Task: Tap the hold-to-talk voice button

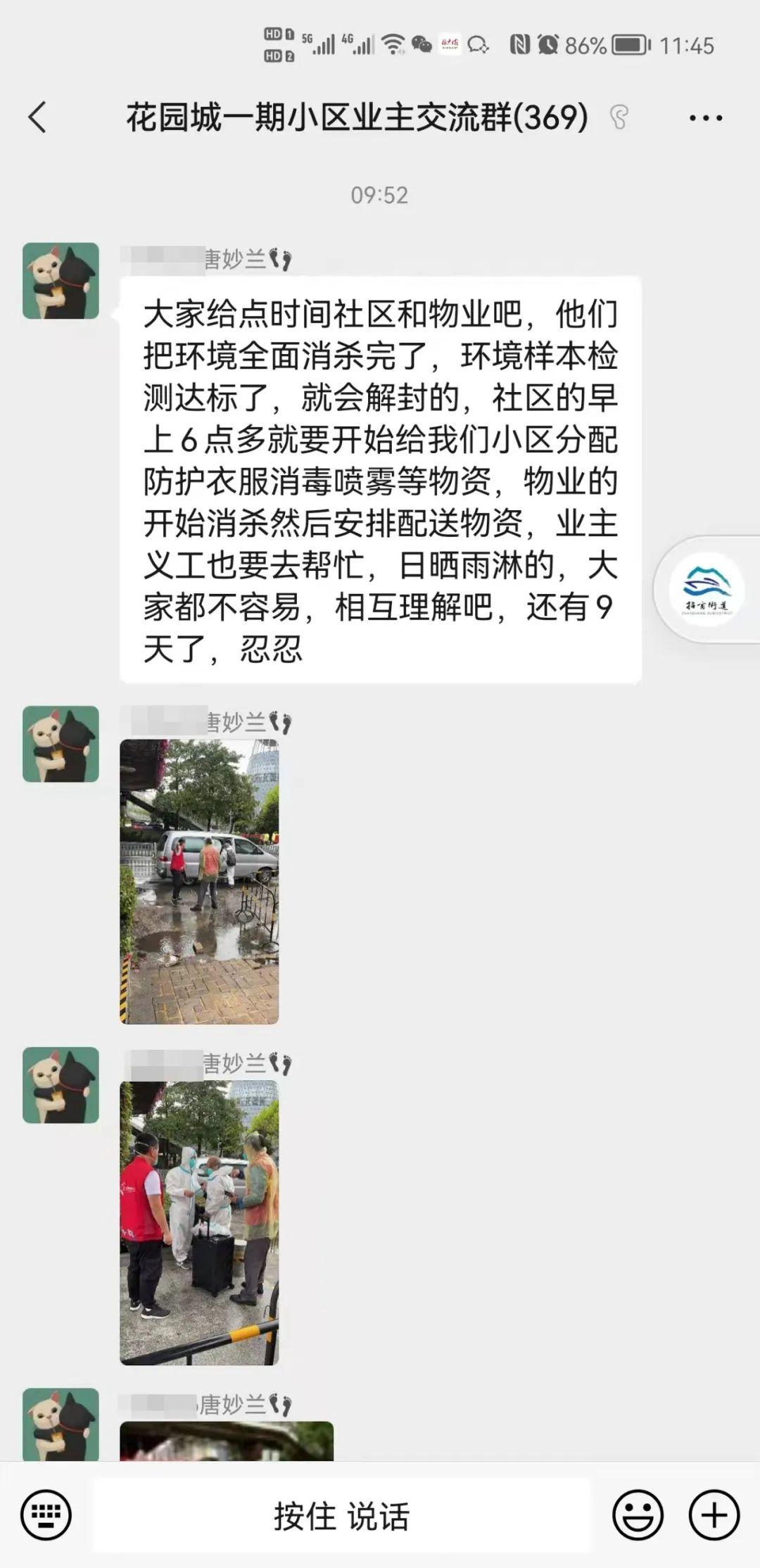Action: point(342,1515)
